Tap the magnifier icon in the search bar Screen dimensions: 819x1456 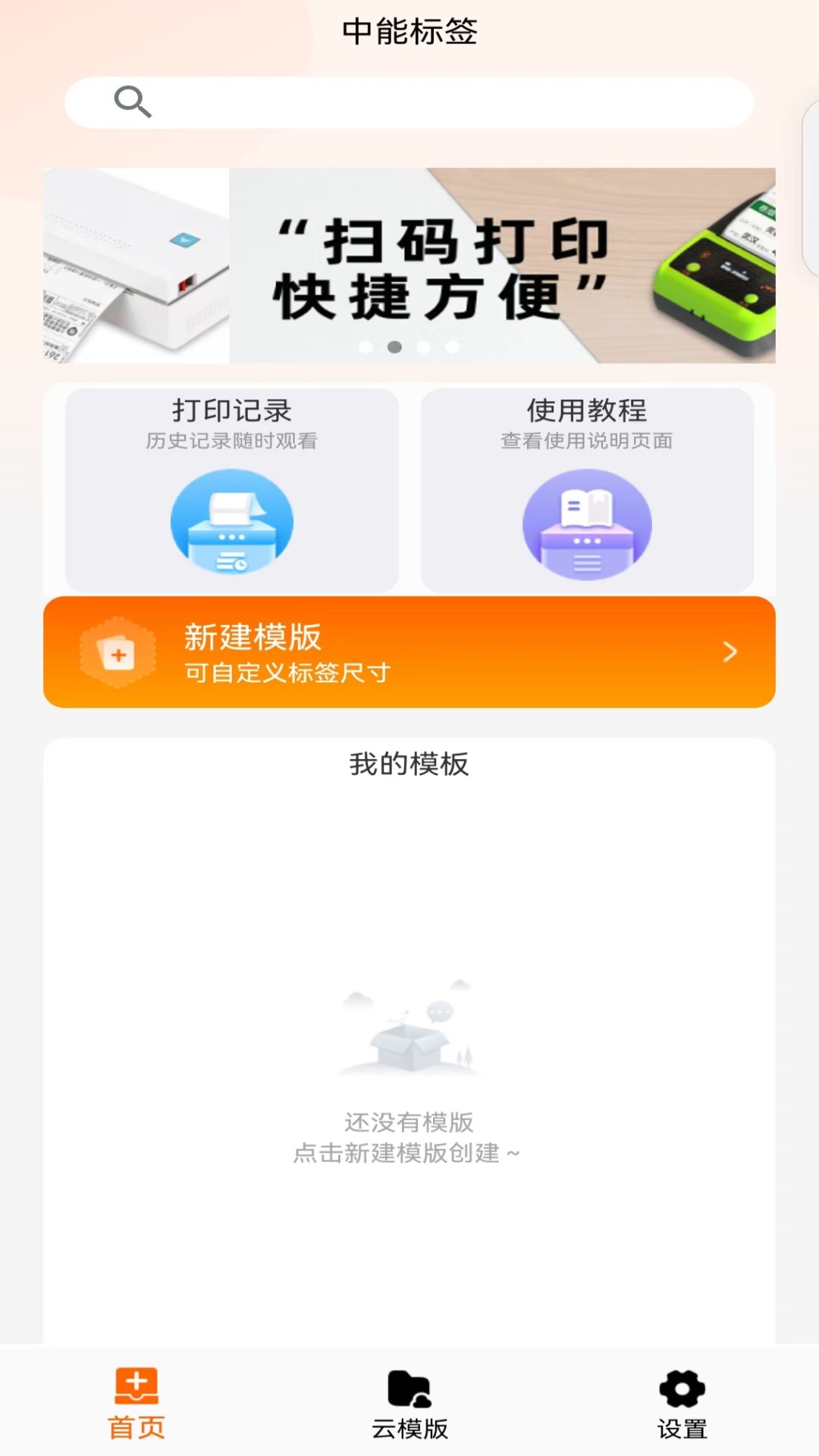click(x=133, y=102)
